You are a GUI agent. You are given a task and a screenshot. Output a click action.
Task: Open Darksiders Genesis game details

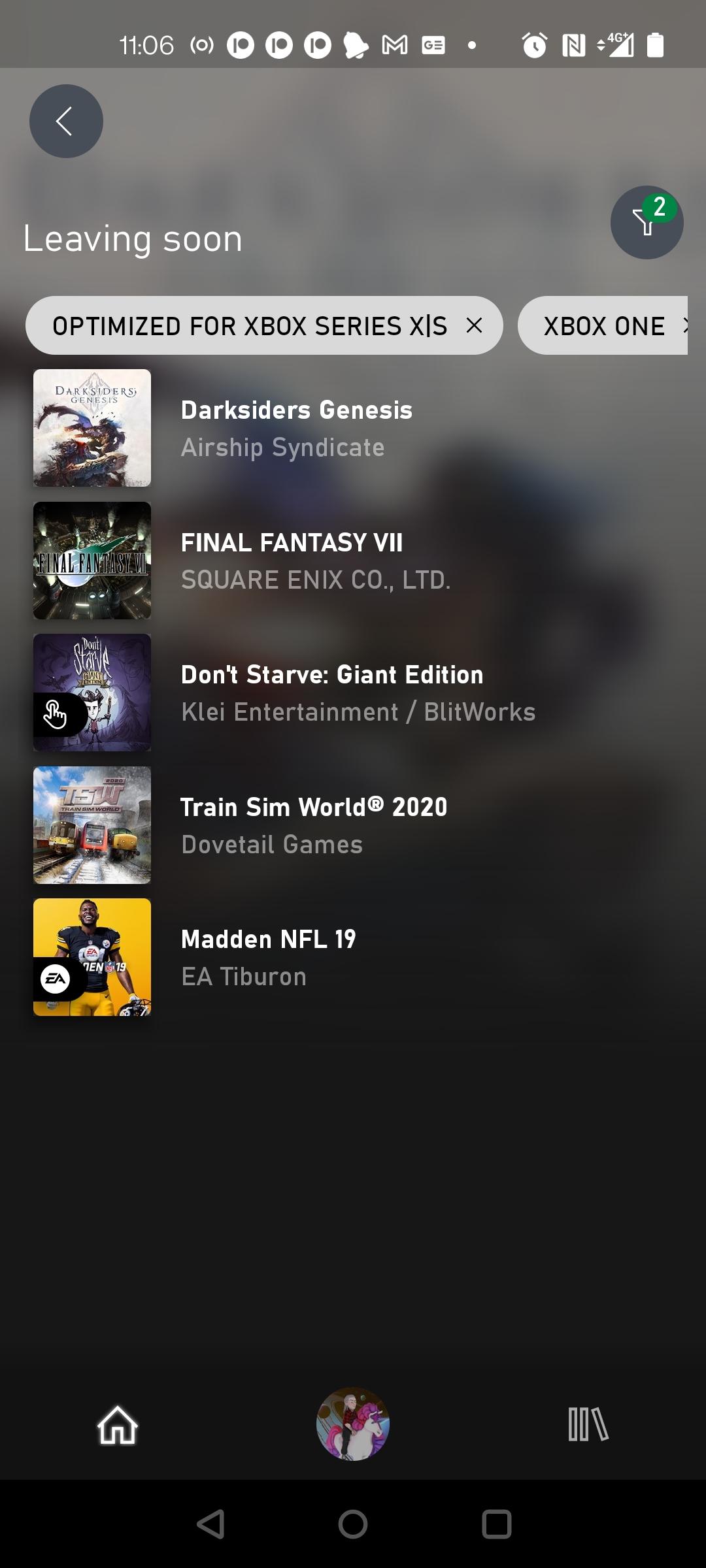297,428
